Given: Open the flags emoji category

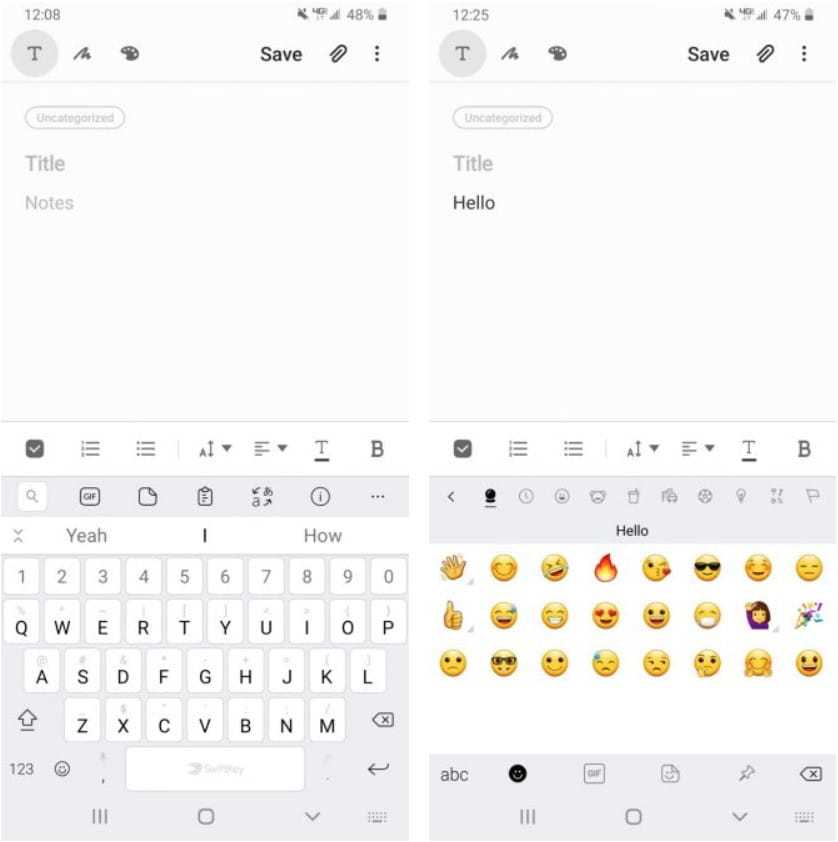Looking at the screenshot, I should coord(812,496).
